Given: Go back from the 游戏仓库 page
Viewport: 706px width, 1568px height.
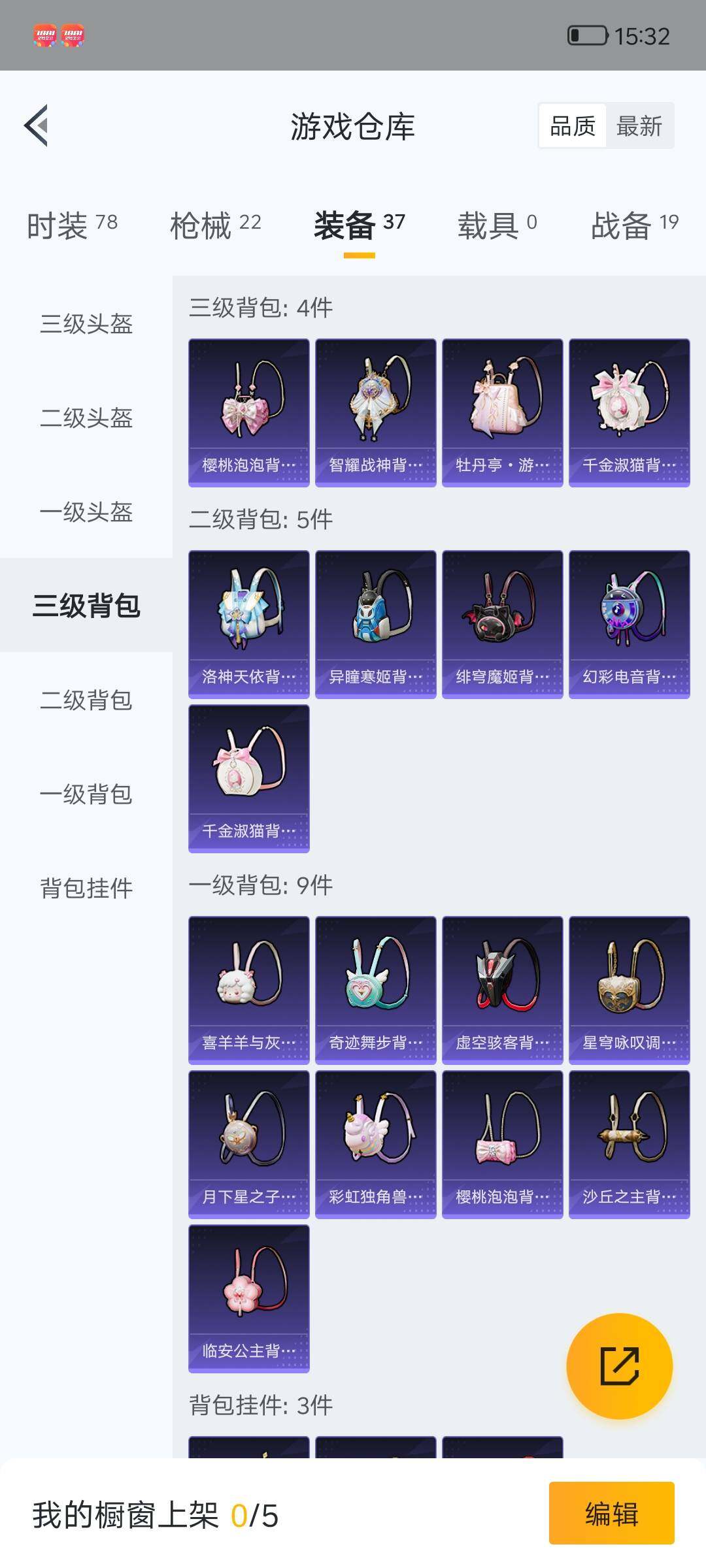Looking at the screenshot, I should pos(37,125).
